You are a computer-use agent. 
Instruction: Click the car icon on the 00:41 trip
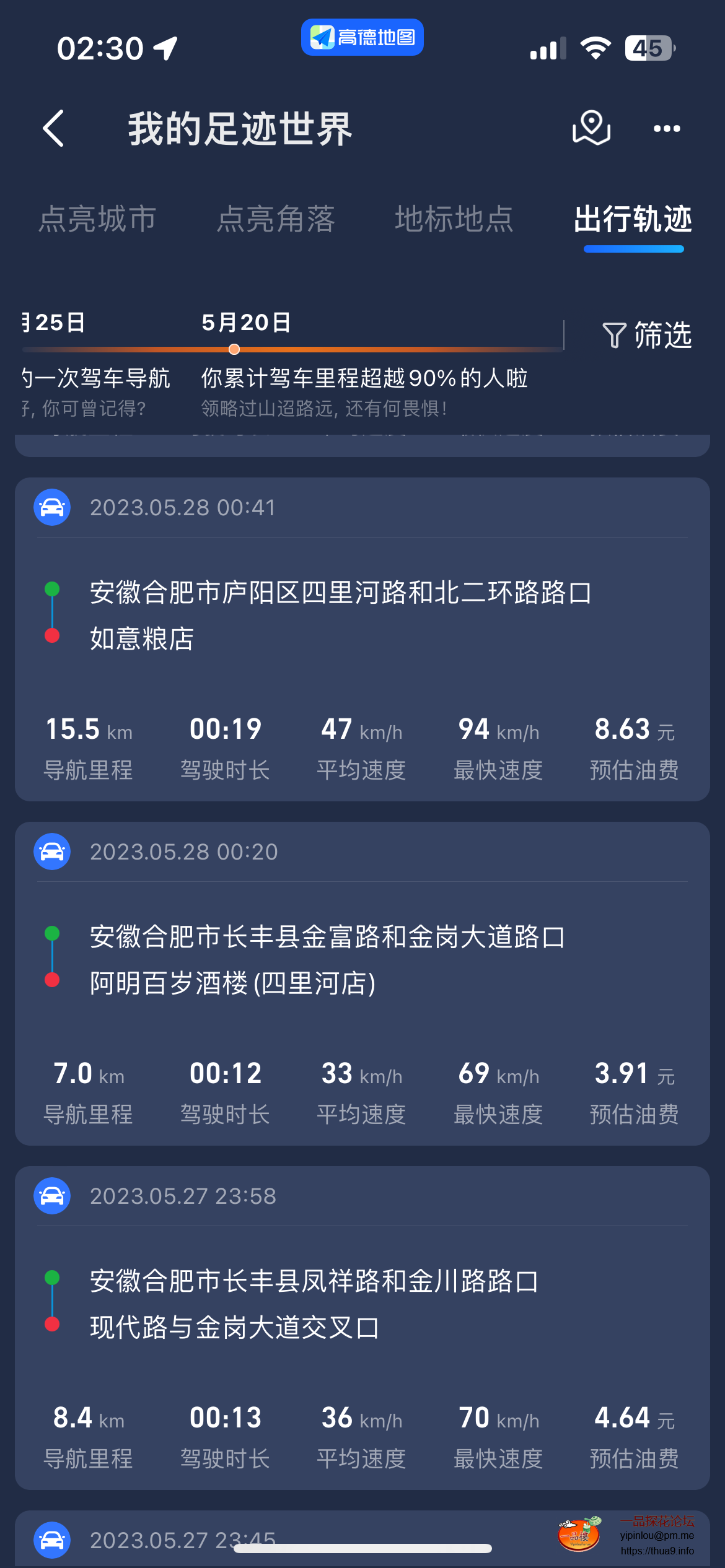51,507
